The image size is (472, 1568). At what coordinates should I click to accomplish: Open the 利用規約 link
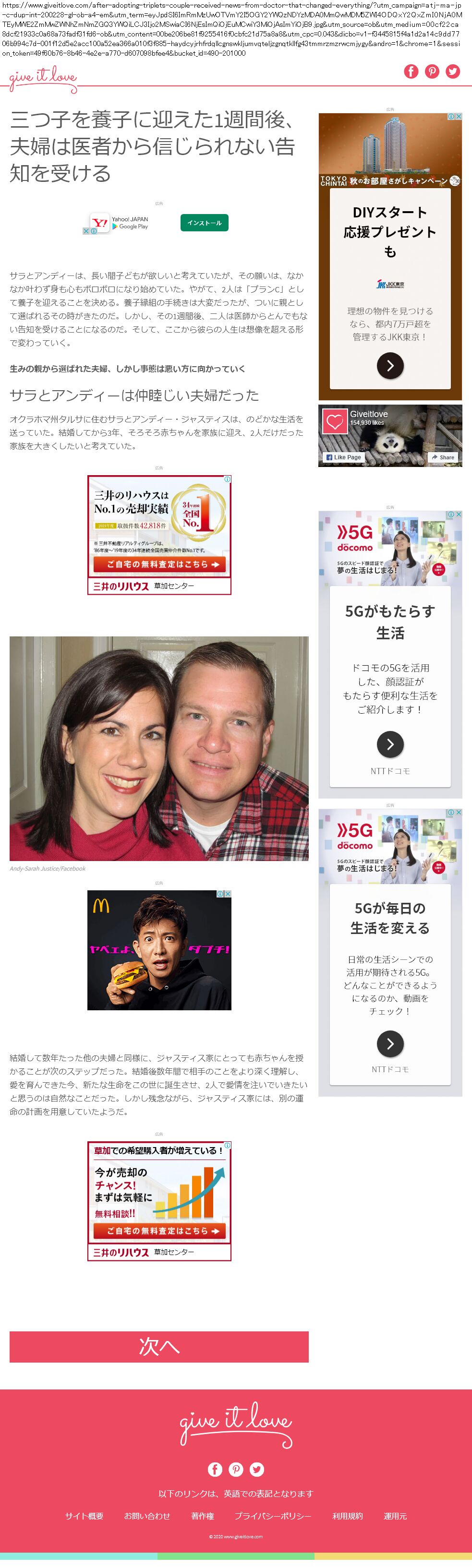click(347, 1516)
